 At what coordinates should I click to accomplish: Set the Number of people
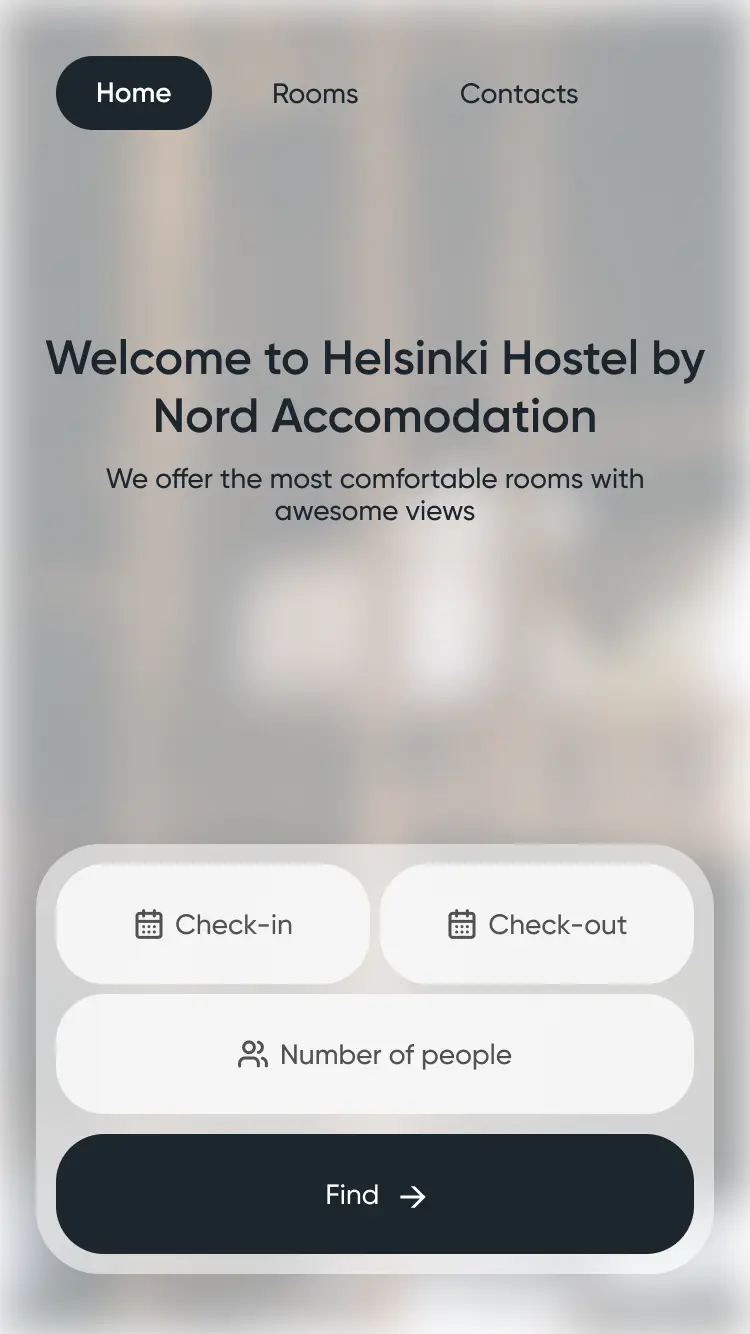point(375,1054)
